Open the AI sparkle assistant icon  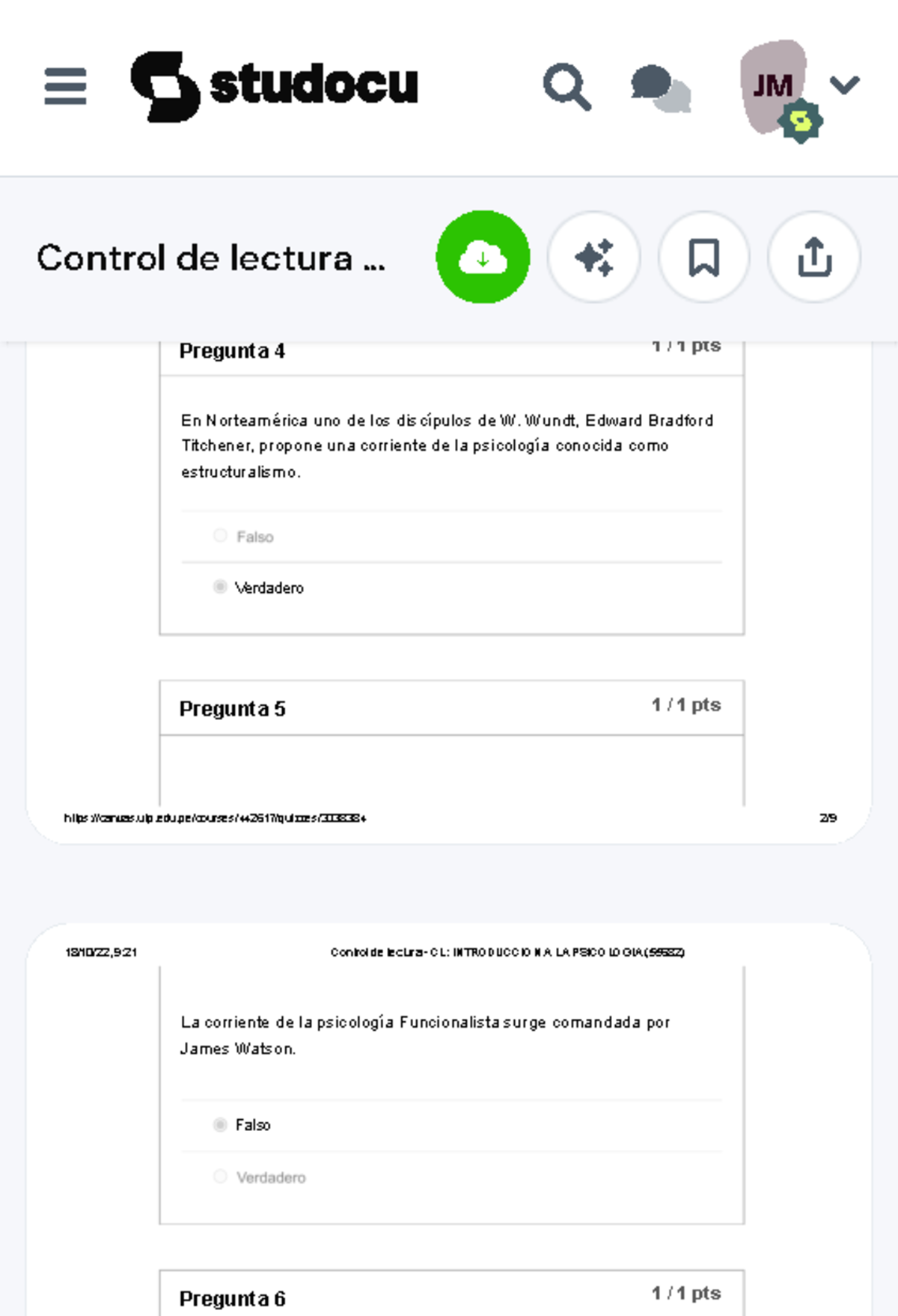[x=593, y=257]
